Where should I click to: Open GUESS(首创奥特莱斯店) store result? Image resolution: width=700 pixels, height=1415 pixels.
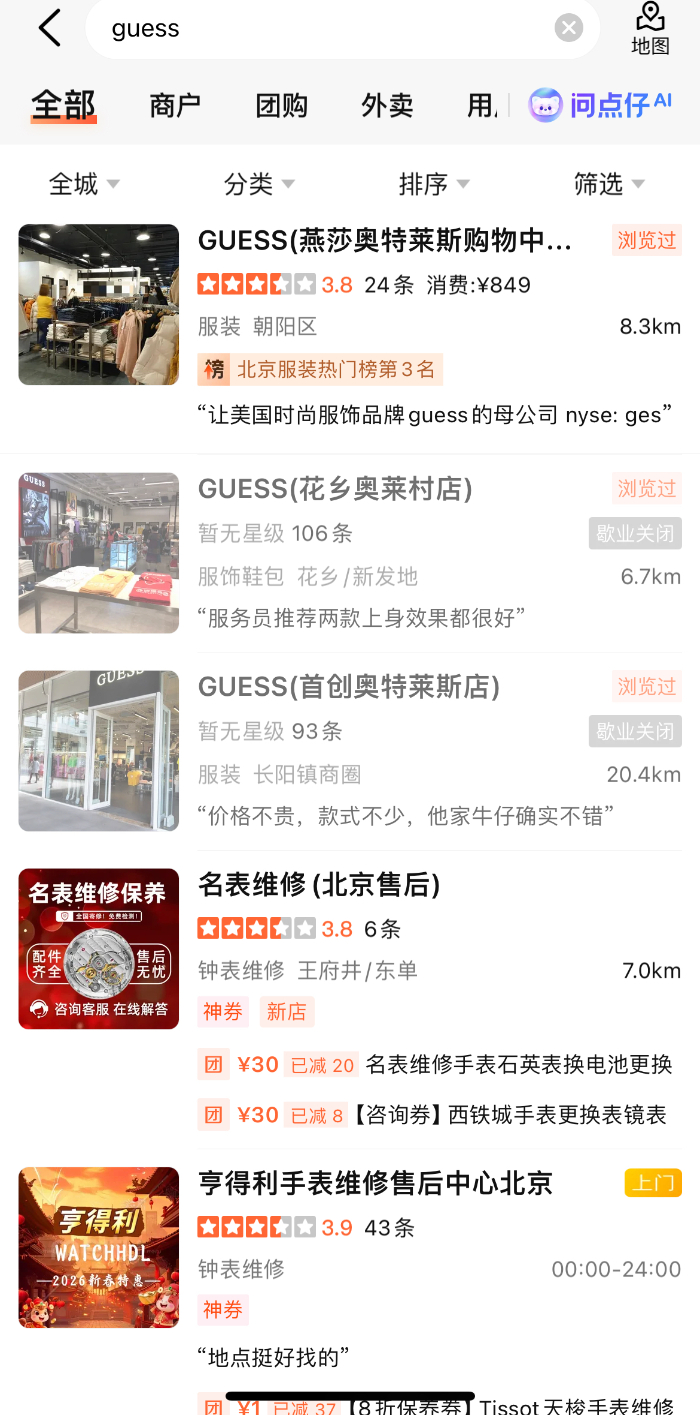coord(348,687)
